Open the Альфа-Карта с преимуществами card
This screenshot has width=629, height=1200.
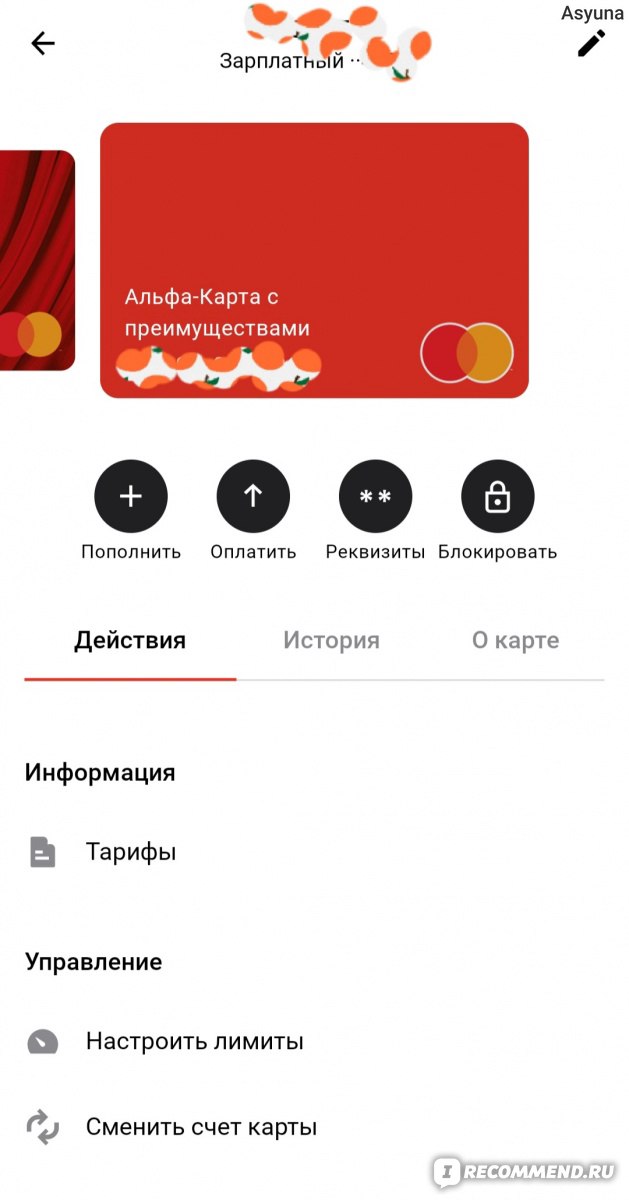(314, 260)
